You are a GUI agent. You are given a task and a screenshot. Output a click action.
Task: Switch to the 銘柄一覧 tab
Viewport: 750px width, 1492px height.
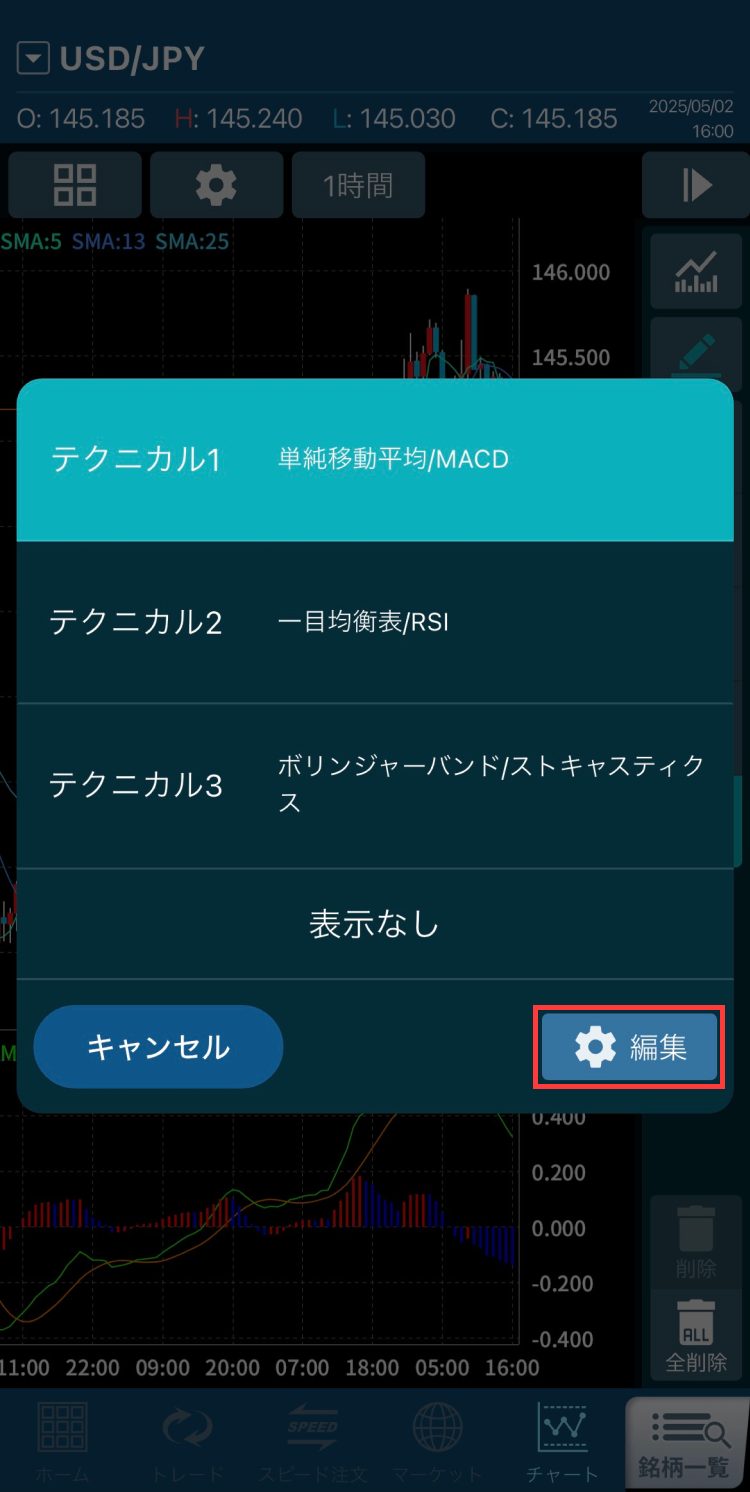688,1444
